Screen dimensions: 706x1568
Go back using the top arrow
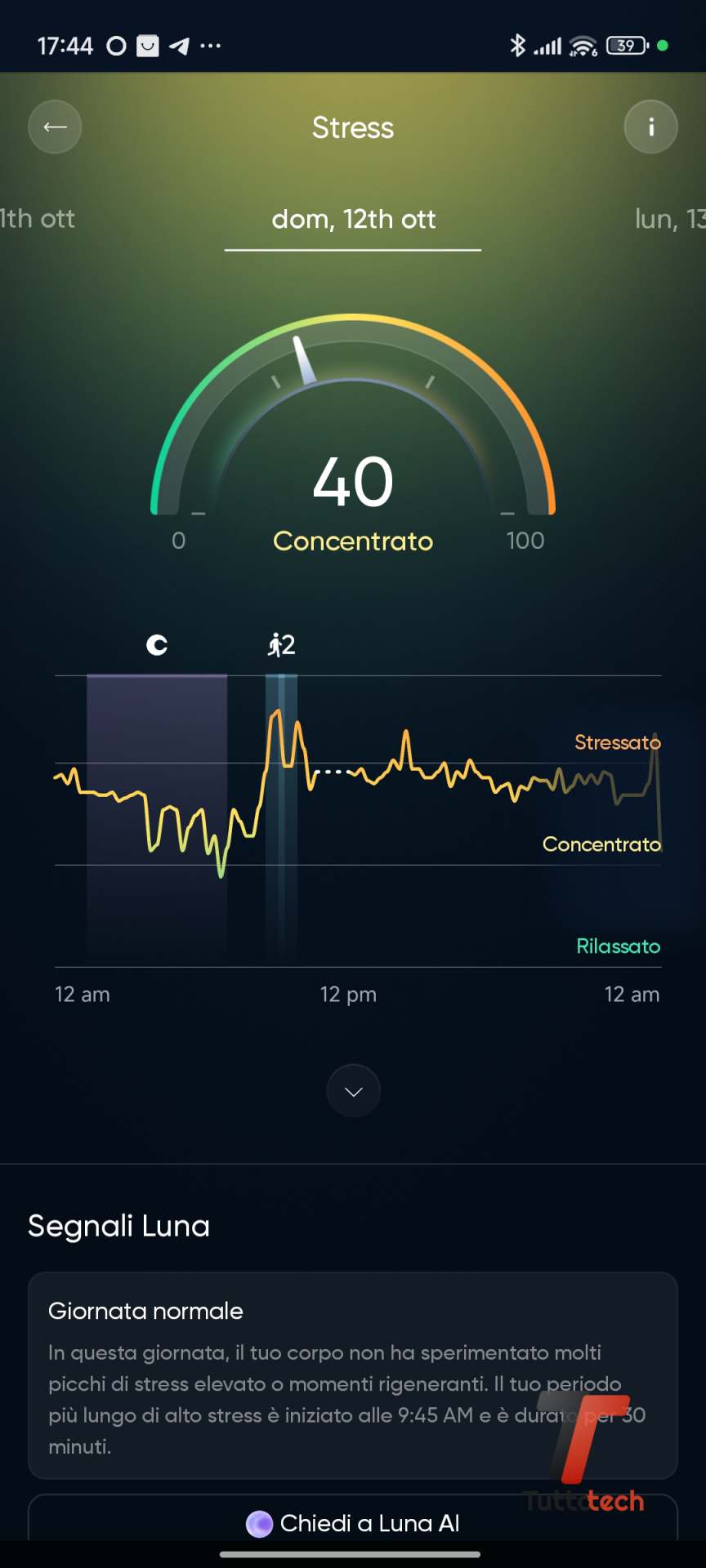pos(55,127)
